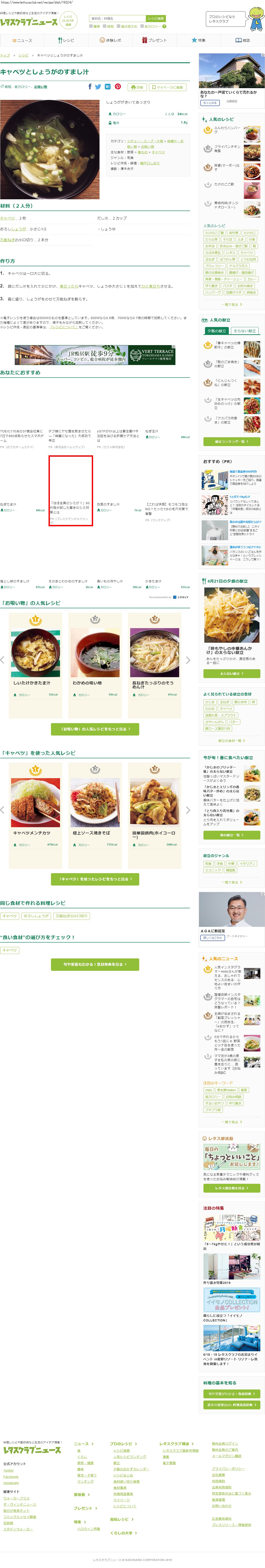
Task: Share this recipe on Twitter
Action: [98, 87]
